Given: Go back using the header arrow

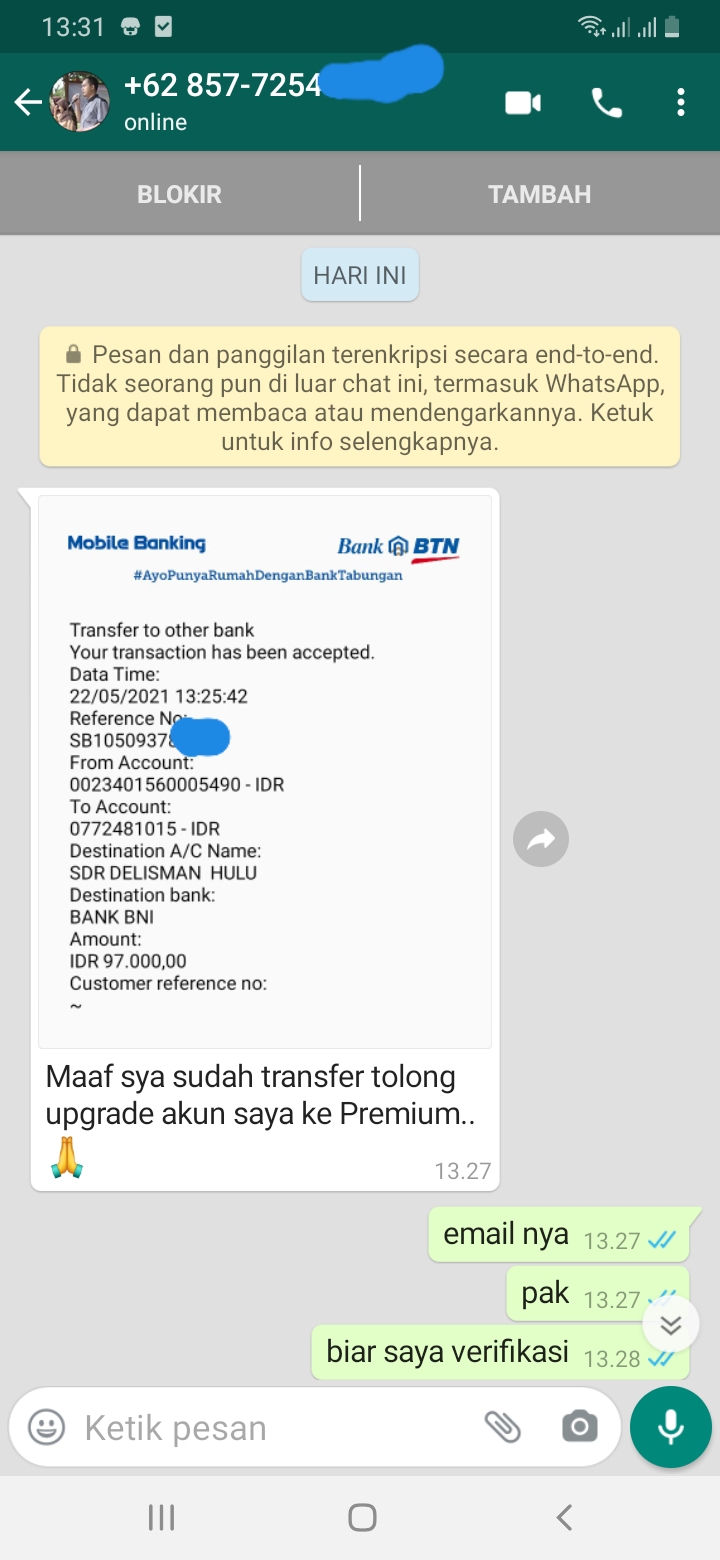Looking at the screenshot, I should coord(28,102).
